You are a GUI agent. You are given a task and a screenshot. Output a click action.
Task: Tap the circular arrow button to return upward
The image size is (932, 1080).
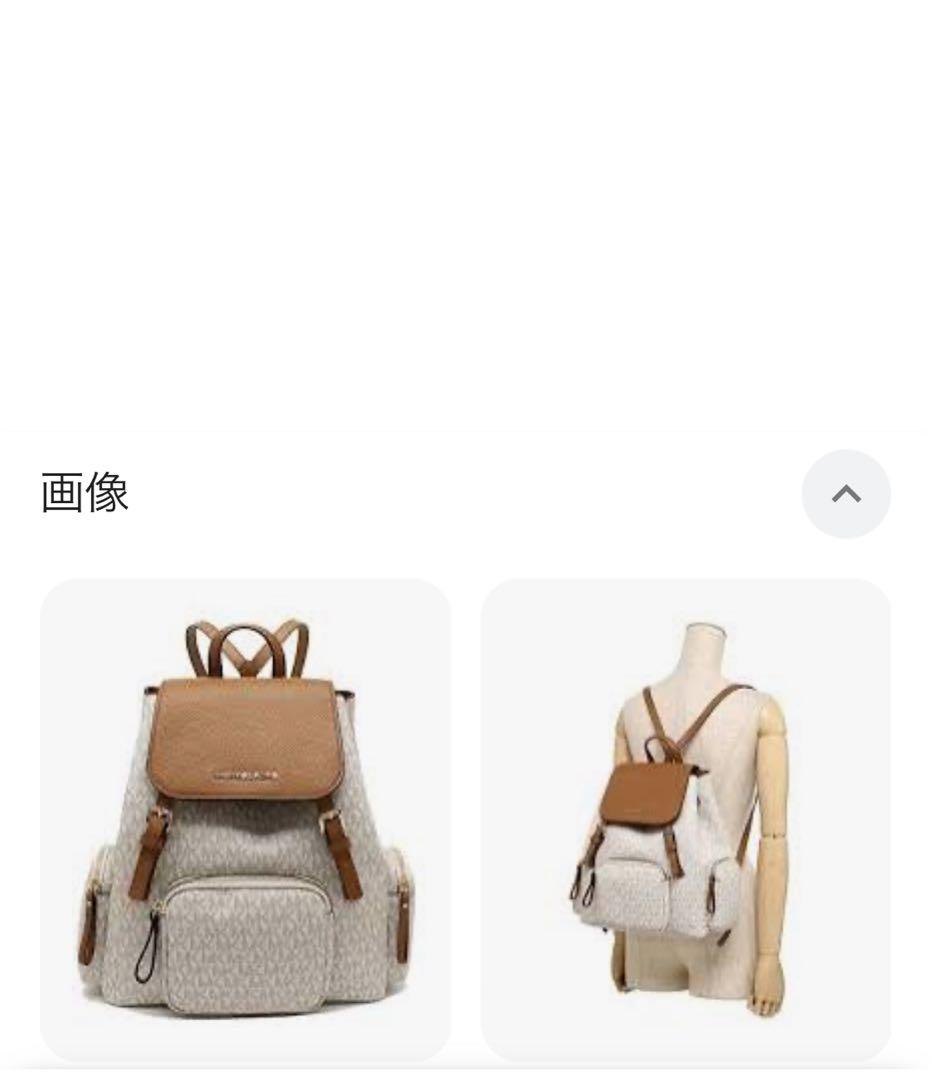click(846, 493)
